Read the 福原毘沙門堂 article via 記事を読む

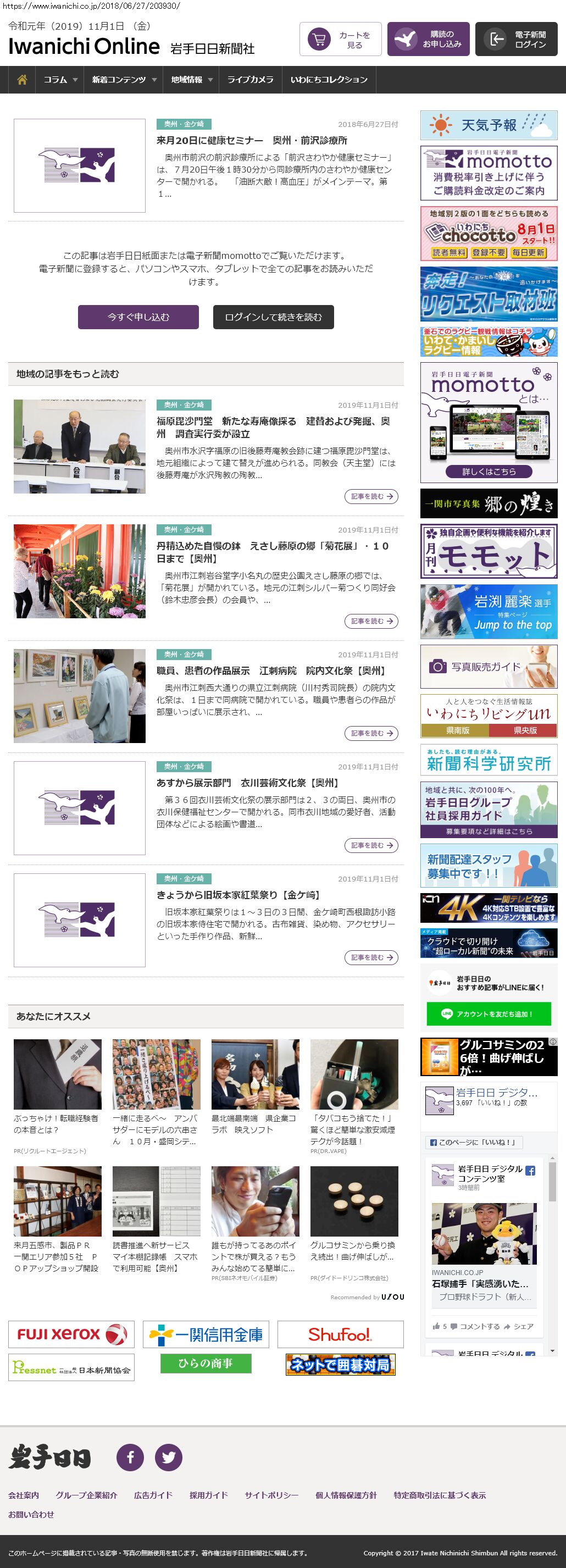(x=371, y=497)
